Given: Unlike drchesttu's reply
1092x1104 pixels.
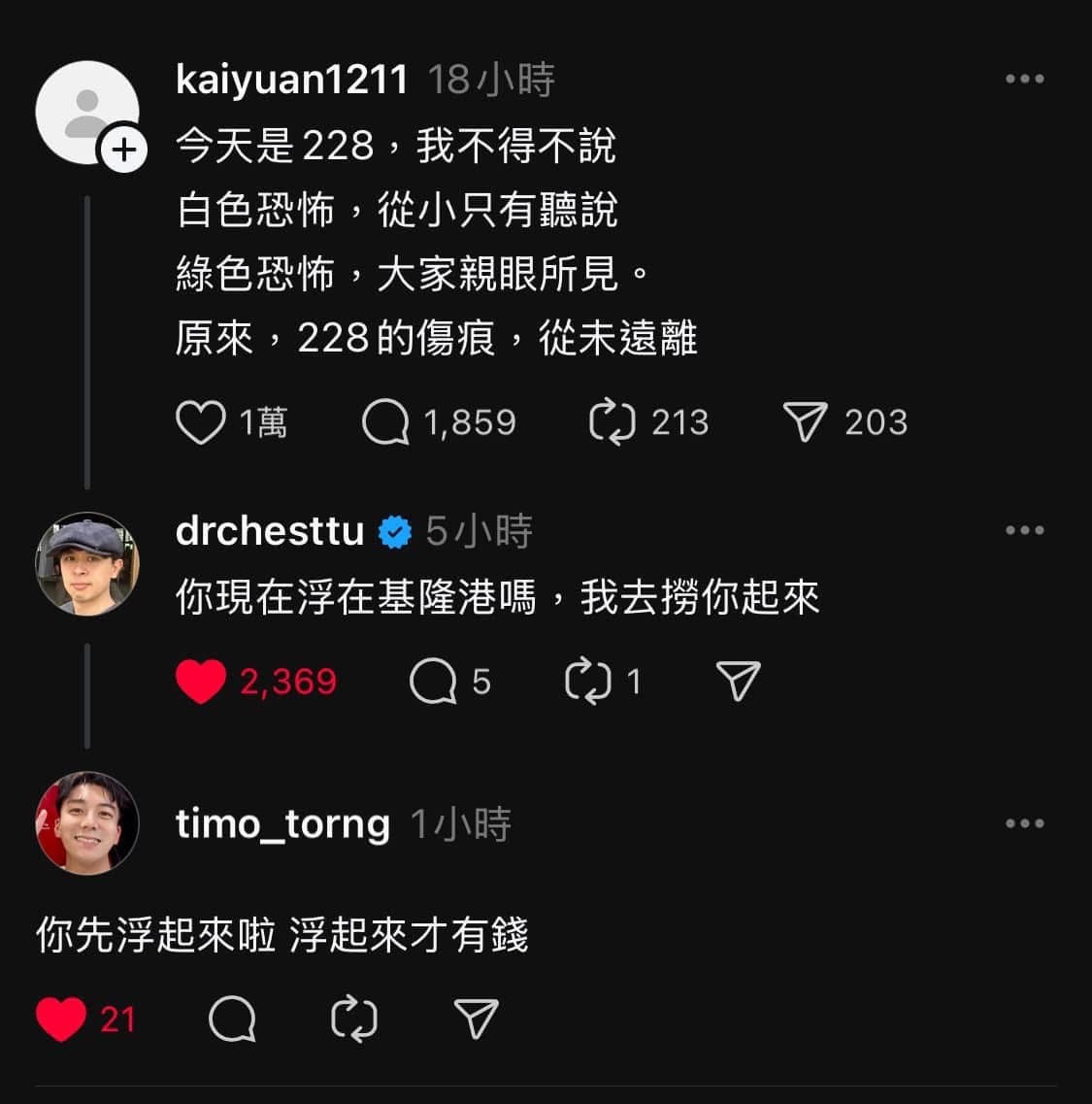Looking at the screenshot, I should [201, 682].
